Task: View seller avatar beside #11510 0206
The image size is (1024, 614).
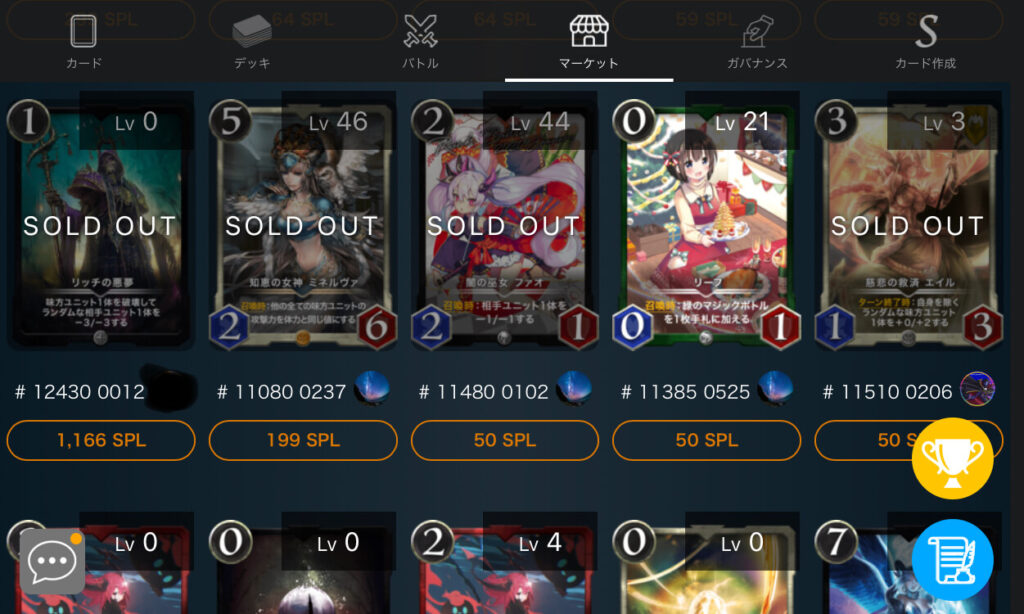Action: pyautogui.click(x=977, y=389)
